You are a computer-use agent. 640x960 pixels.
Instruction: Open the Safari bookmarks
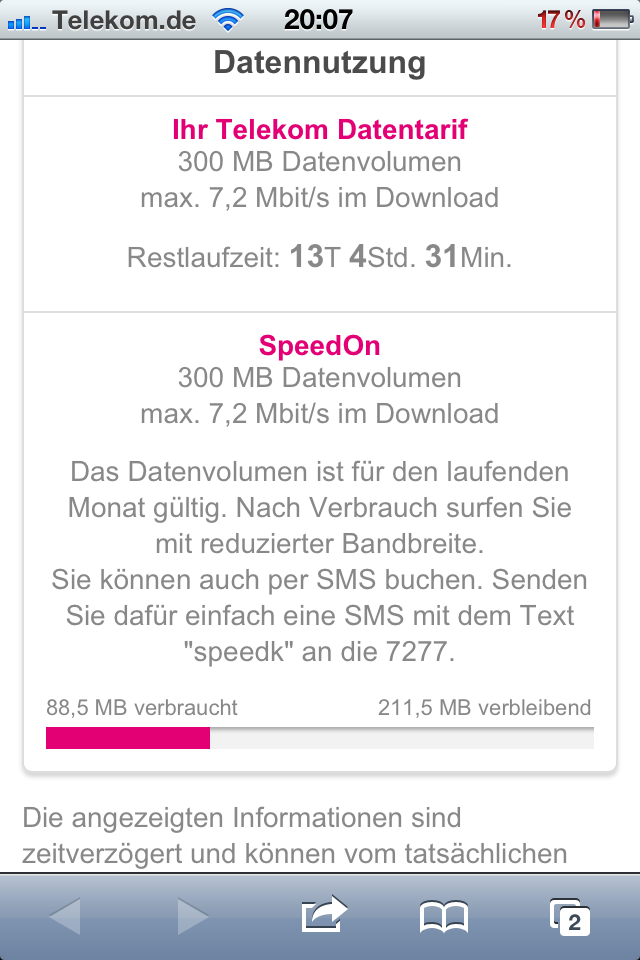[444, 916]
